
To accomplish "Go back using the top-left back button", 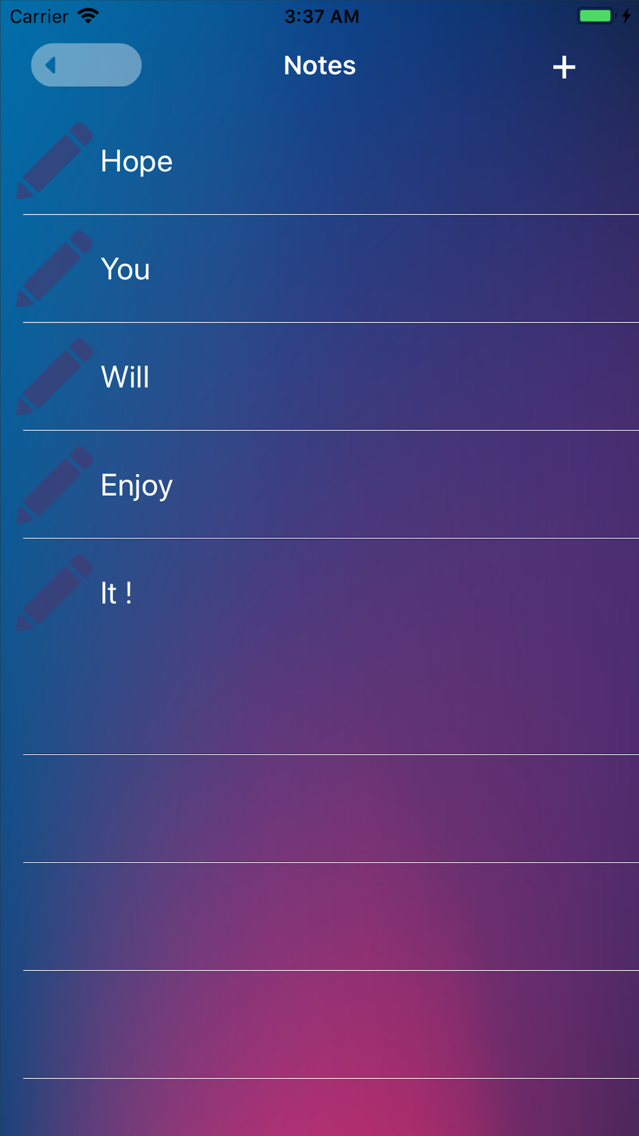I will click(86, 66).
